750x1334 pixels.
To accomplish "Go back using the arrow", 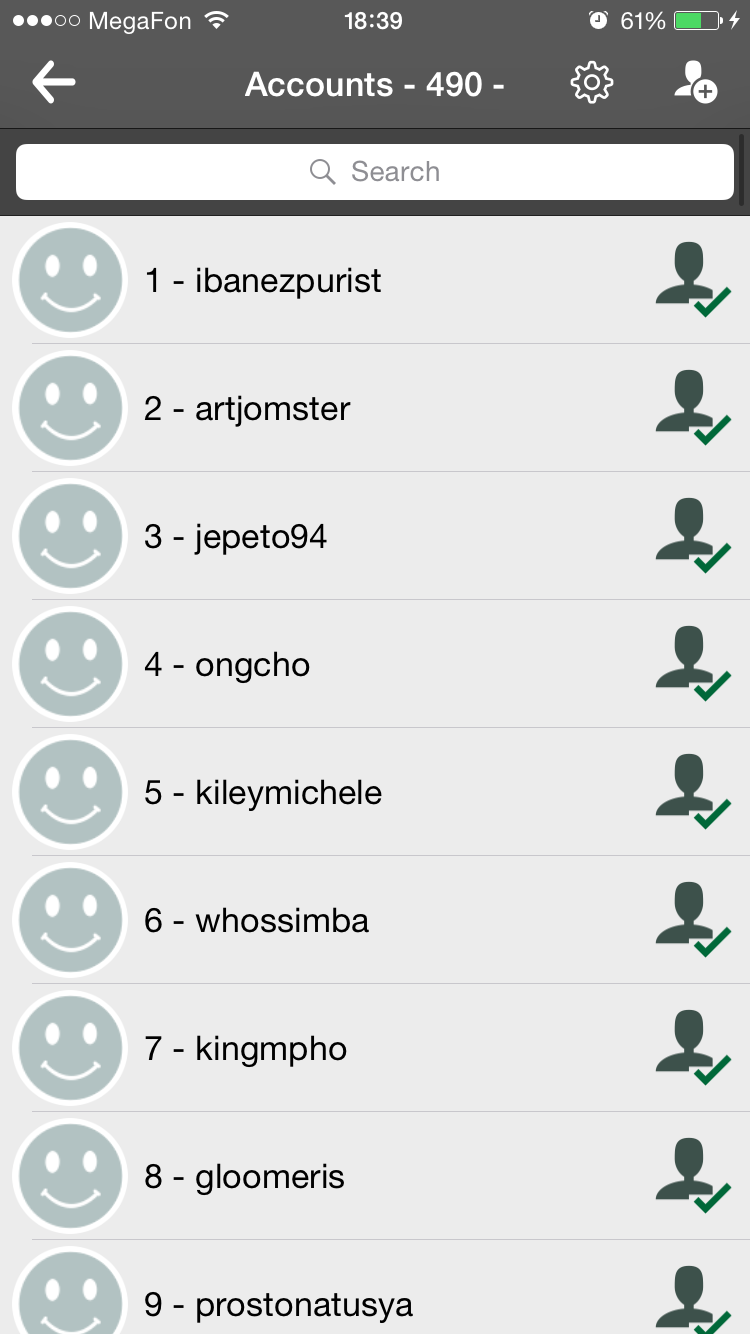I will pos(54,83).
